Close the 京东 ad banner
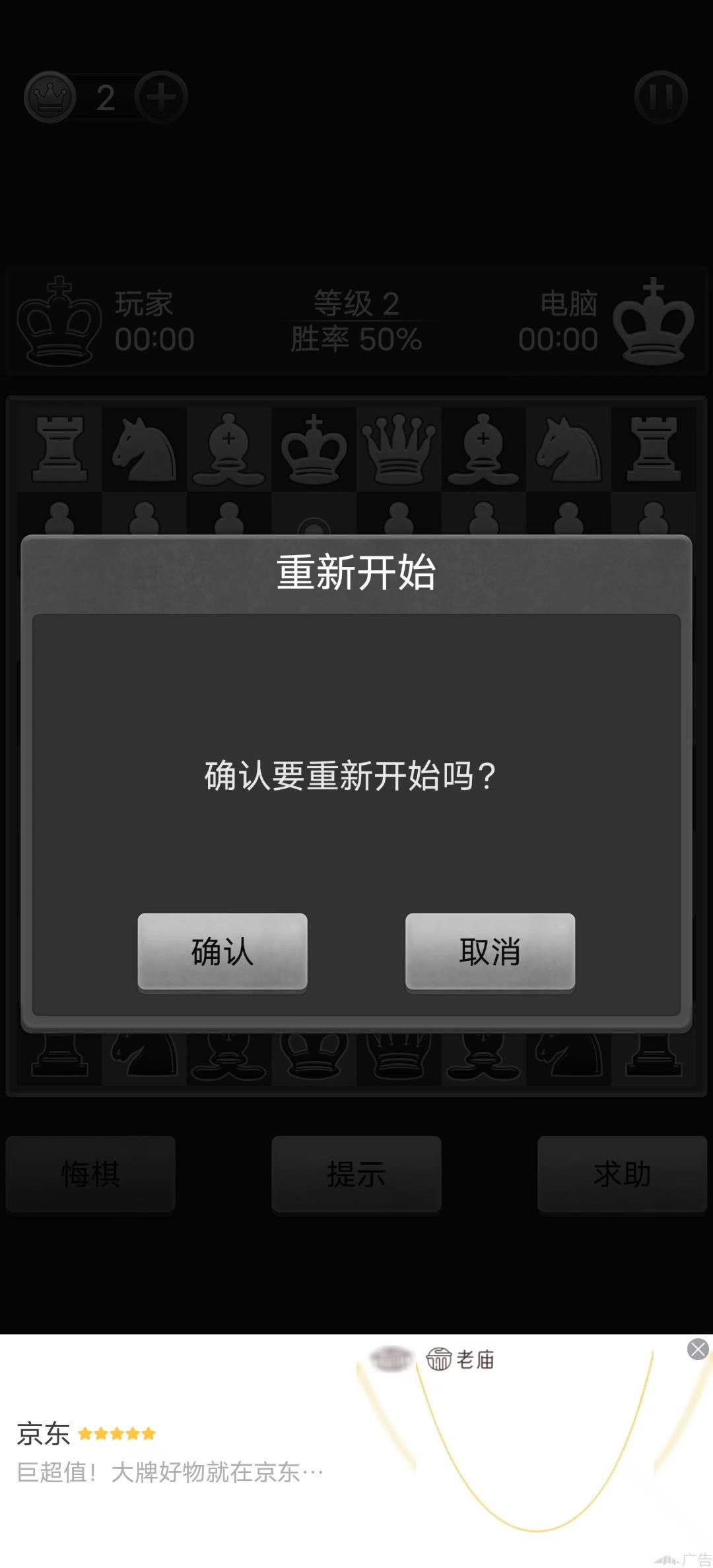This screenshot has height=1568, width=713. pyautogui.click(x=697, y=1349)
